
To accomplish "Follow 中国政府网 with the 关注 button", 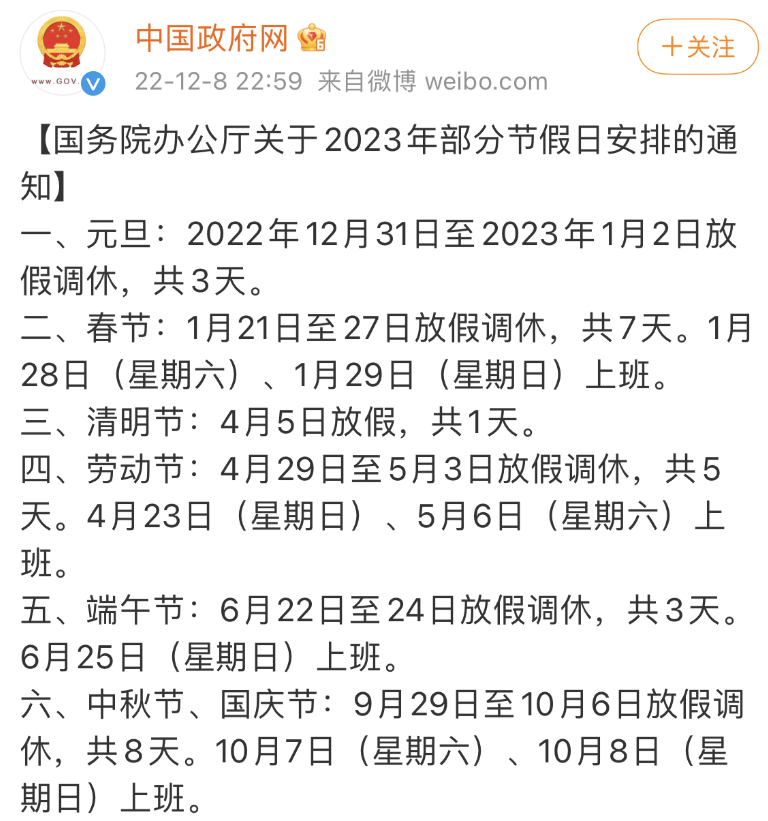I will pyautogui.click(x=697, y=47).
